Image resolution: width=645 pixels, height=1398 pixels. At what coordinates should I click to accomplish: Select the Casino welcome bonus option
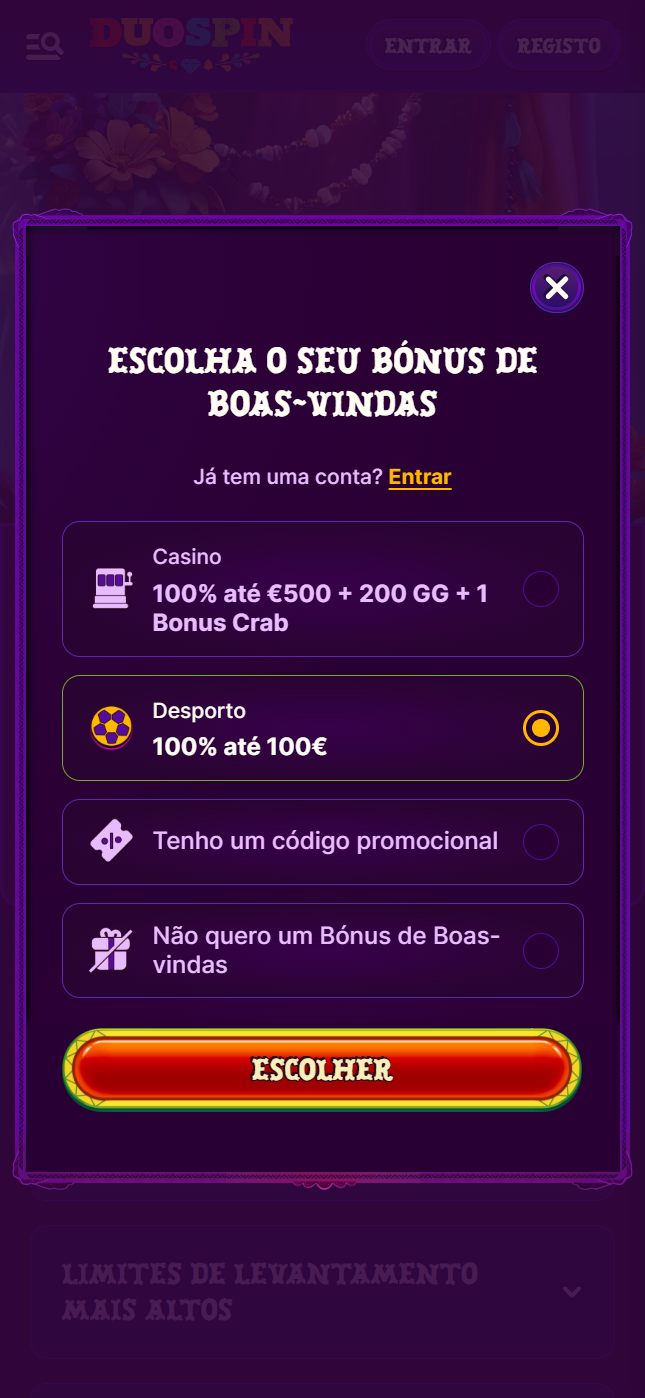point(540,589)
